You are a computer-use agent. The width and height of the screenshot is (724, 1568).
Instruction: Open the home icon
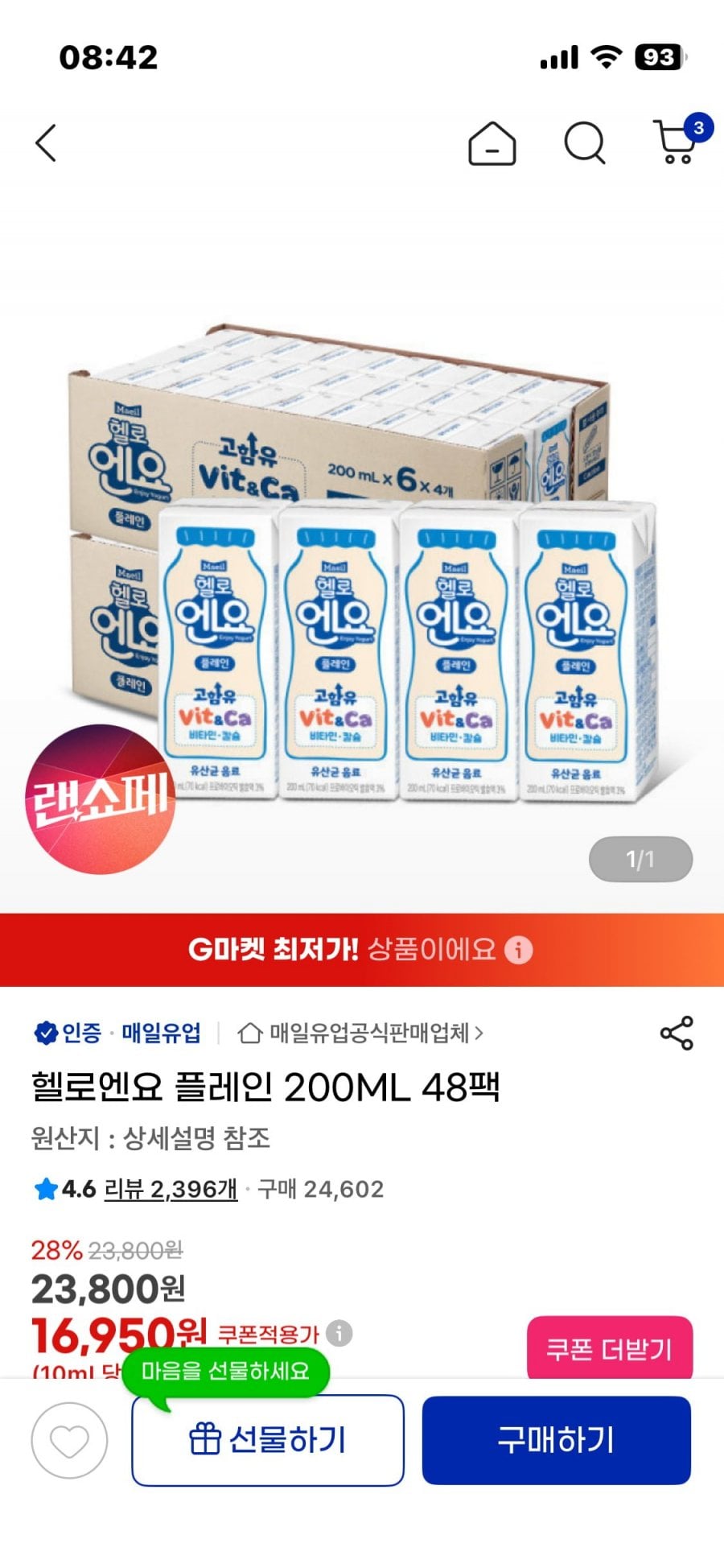[492, 144]
